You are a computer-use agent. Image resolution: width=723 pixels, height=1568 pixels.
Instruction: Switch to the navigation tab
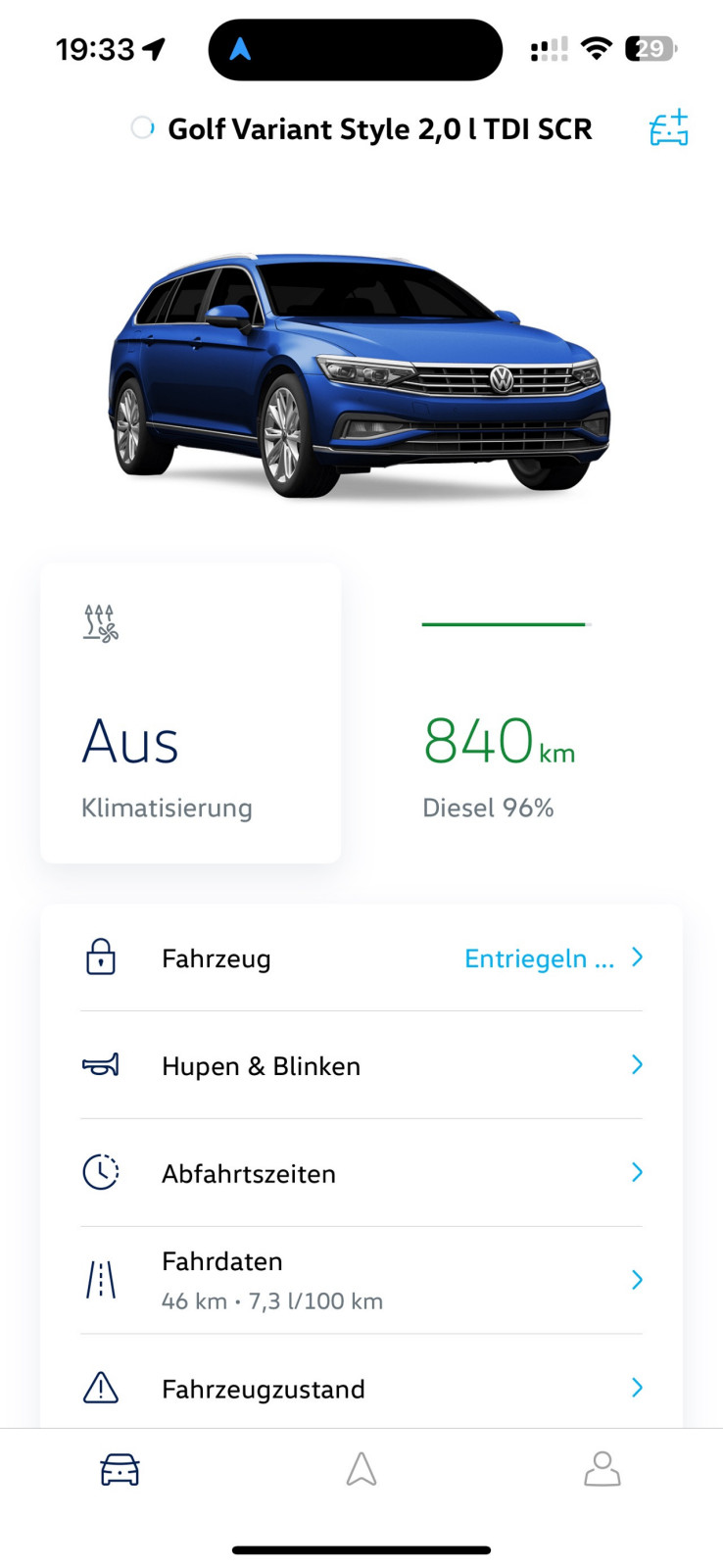pos(361,1469)
